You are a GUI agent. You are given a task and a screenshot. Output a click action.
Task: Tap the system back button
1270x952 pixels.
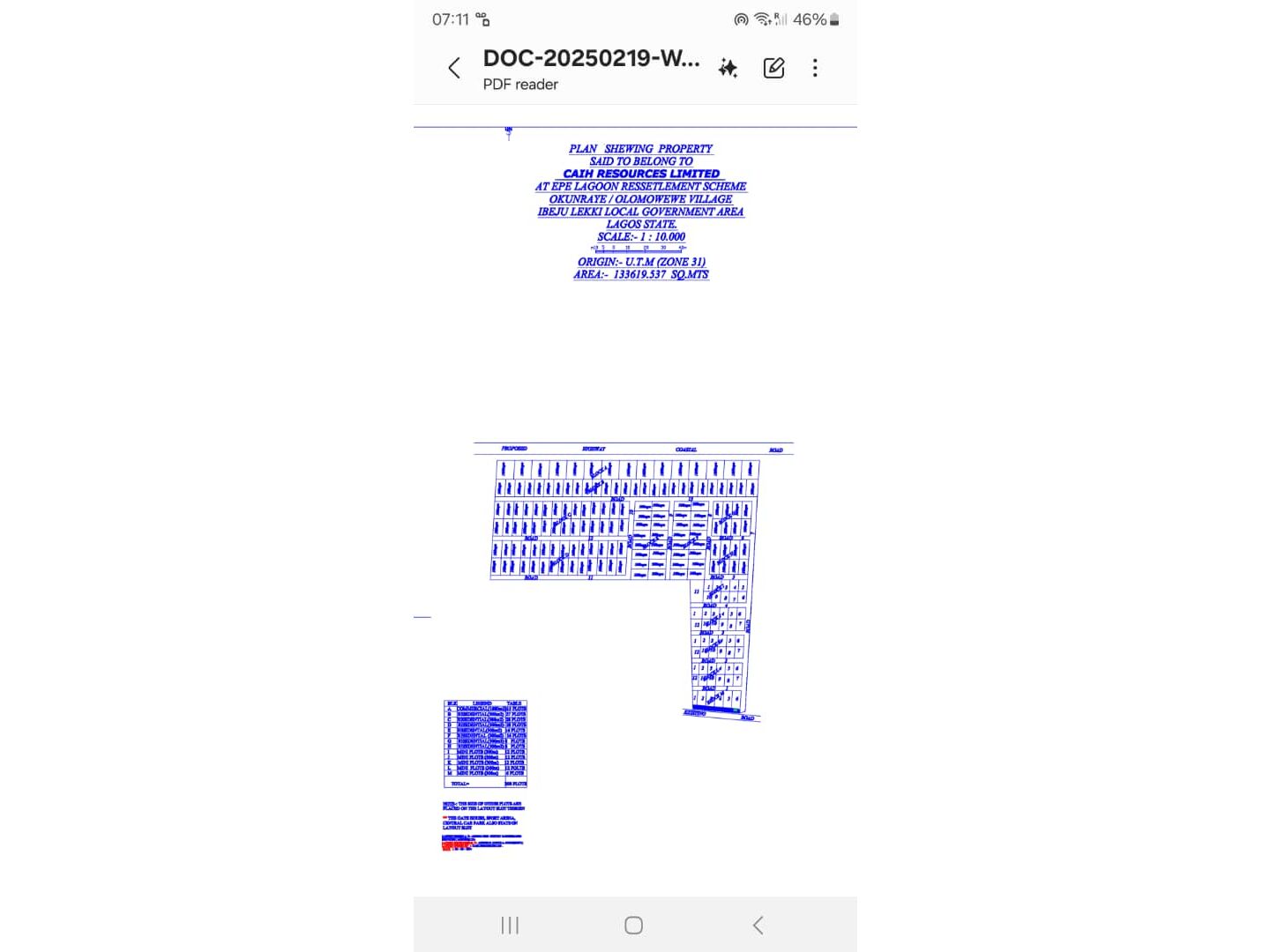[x=758, y=925]
